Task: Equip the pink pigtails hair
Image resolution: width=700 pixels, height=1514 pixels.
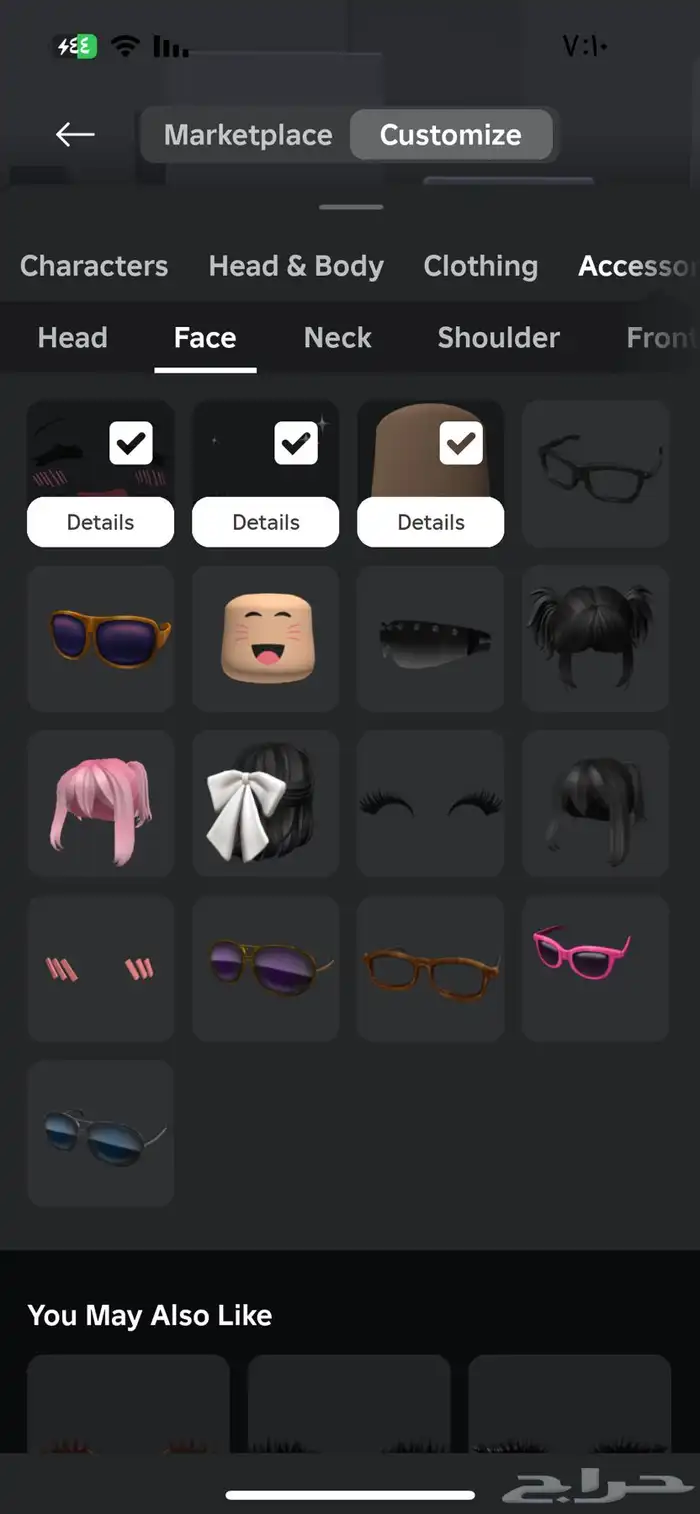Action: click(x=101, y=803)
